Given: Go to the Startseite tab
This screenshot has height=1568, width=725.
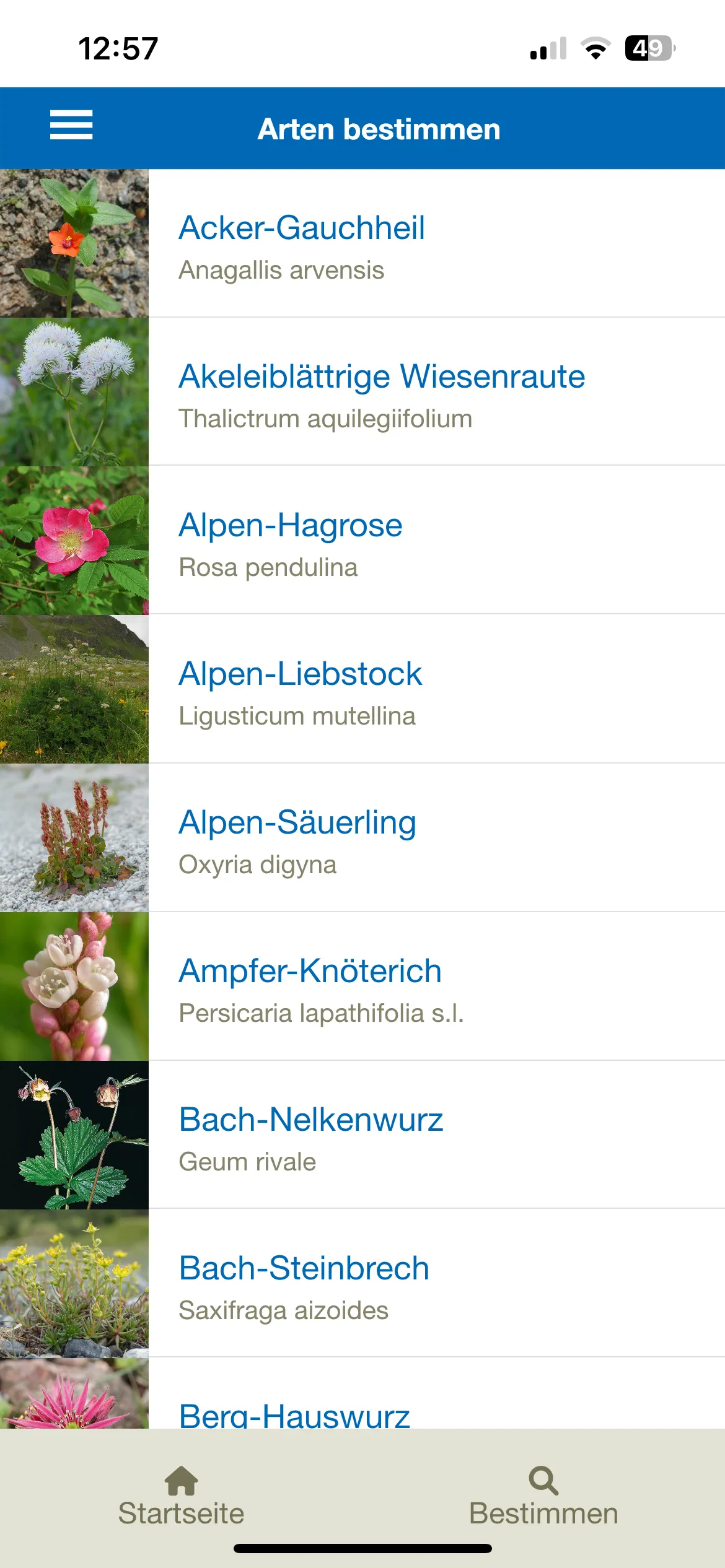Looking at the screenshot, I should [x=181, y=1497].
